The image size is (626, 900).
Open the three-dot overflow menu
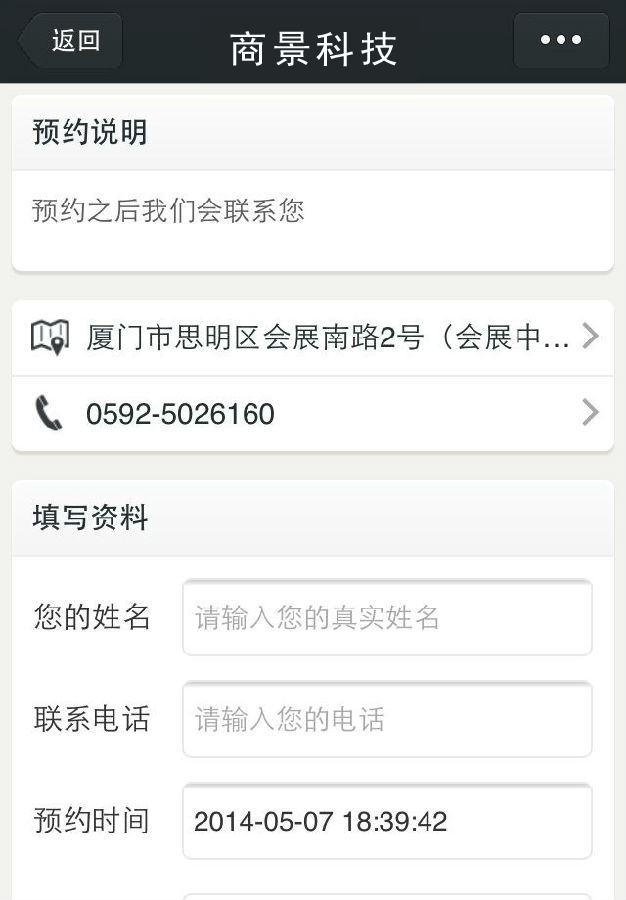[561, 41]
